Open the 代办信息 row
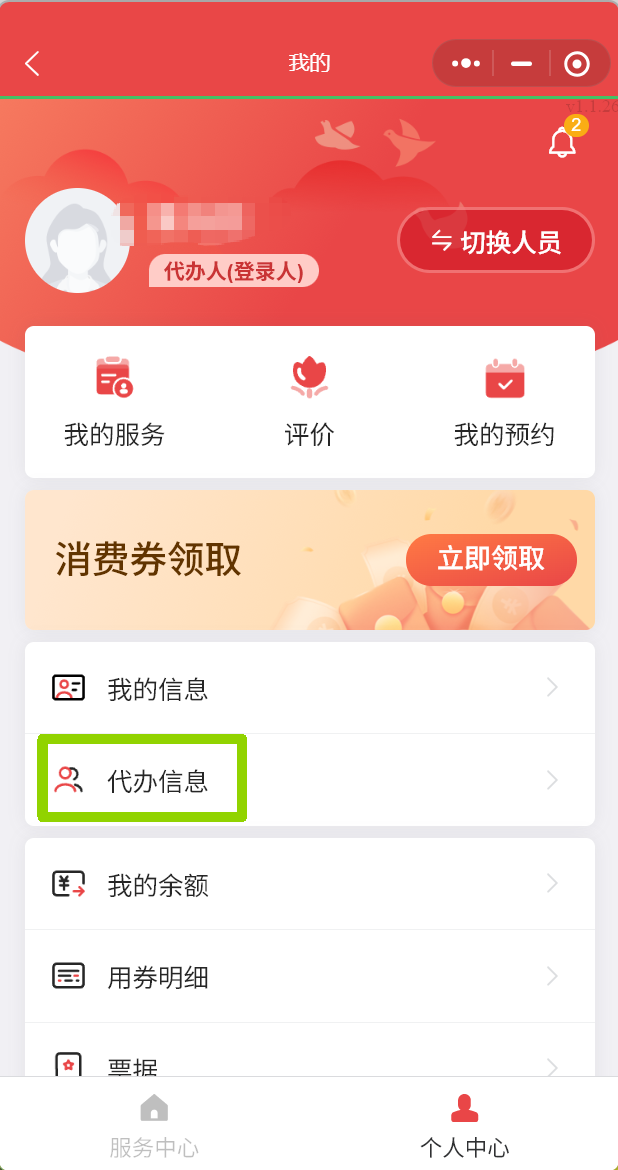The image size is (618, 1170). 309,780
